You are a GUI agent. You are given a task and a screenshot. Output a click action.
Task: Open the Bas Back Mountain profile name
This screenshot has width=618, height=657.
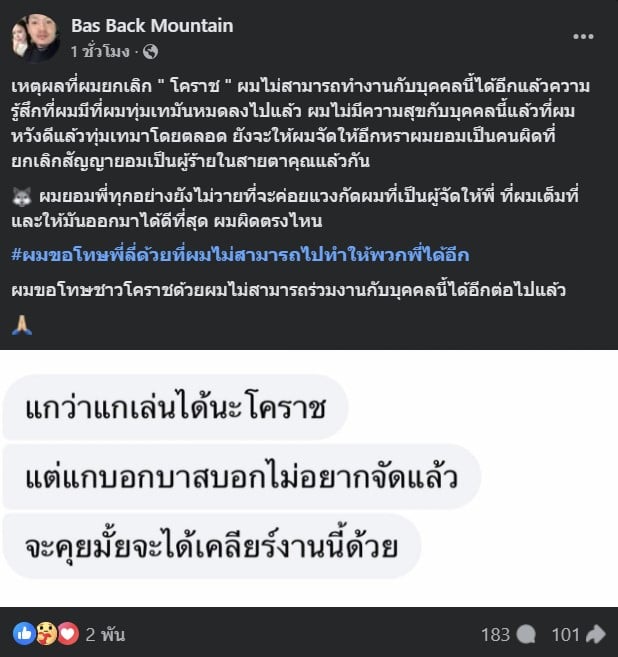tap(152, 25)
